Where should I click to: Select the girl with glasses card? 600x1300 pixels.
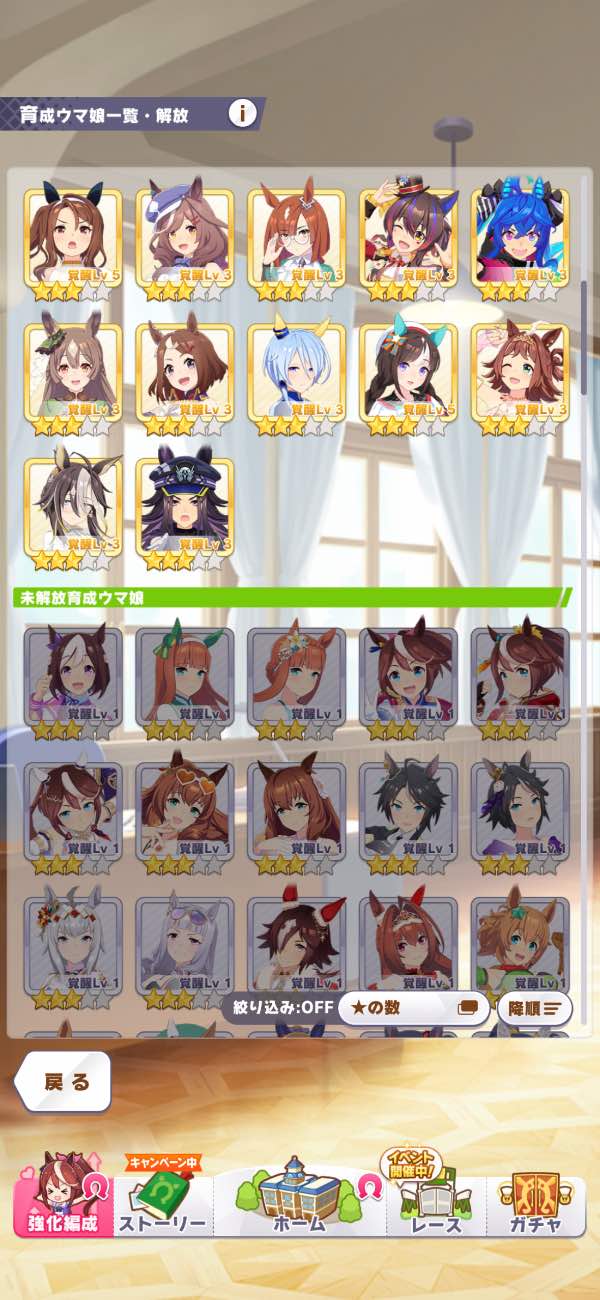(296, 237)
